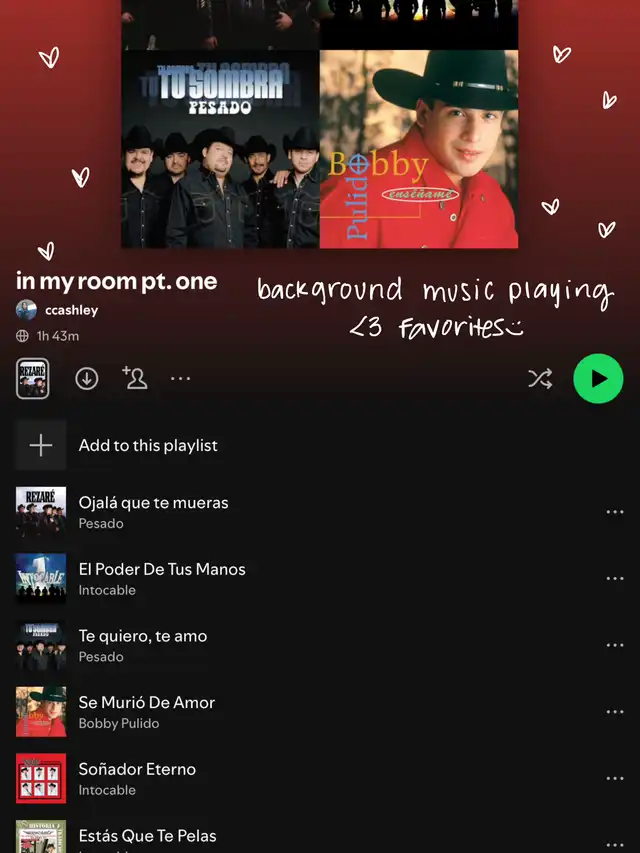Play Te quiero, te amo by Pesado
The width and height of the screenshot is (640, 853).
point(143,645)
